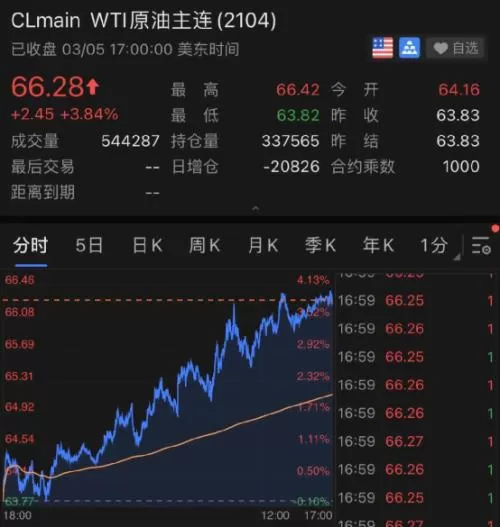The width and height of the screenshot is (500, 527).
Task: Open the 1分 interval dropdown
Action: tap(436, 246)
